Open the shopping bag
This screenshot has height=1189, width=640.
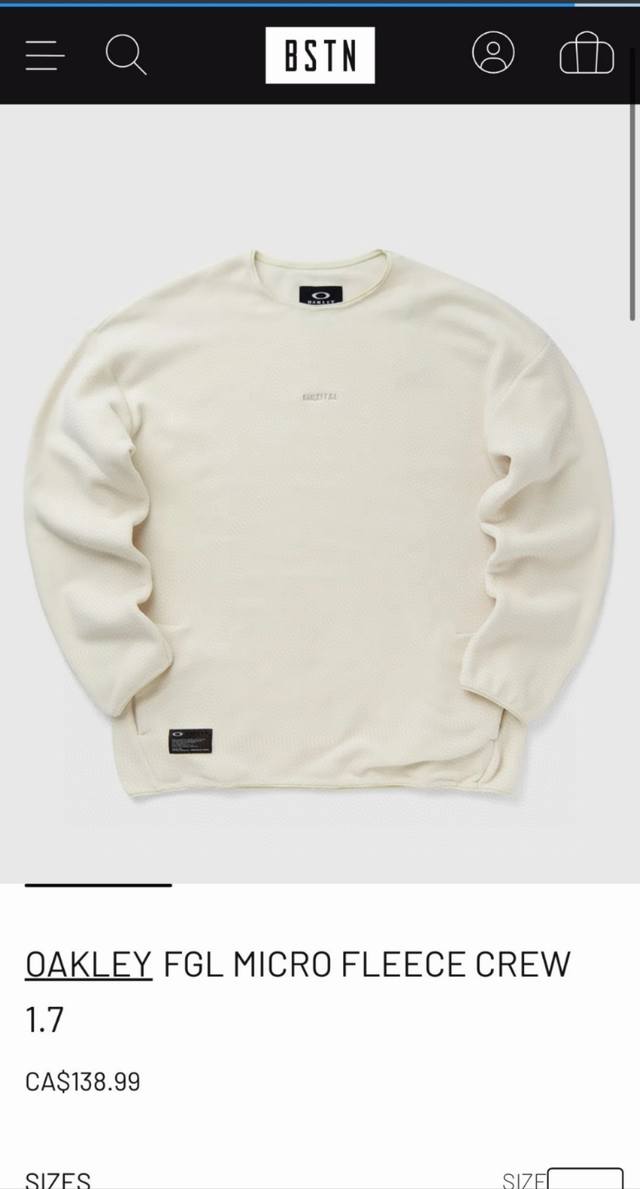(586, 55)
